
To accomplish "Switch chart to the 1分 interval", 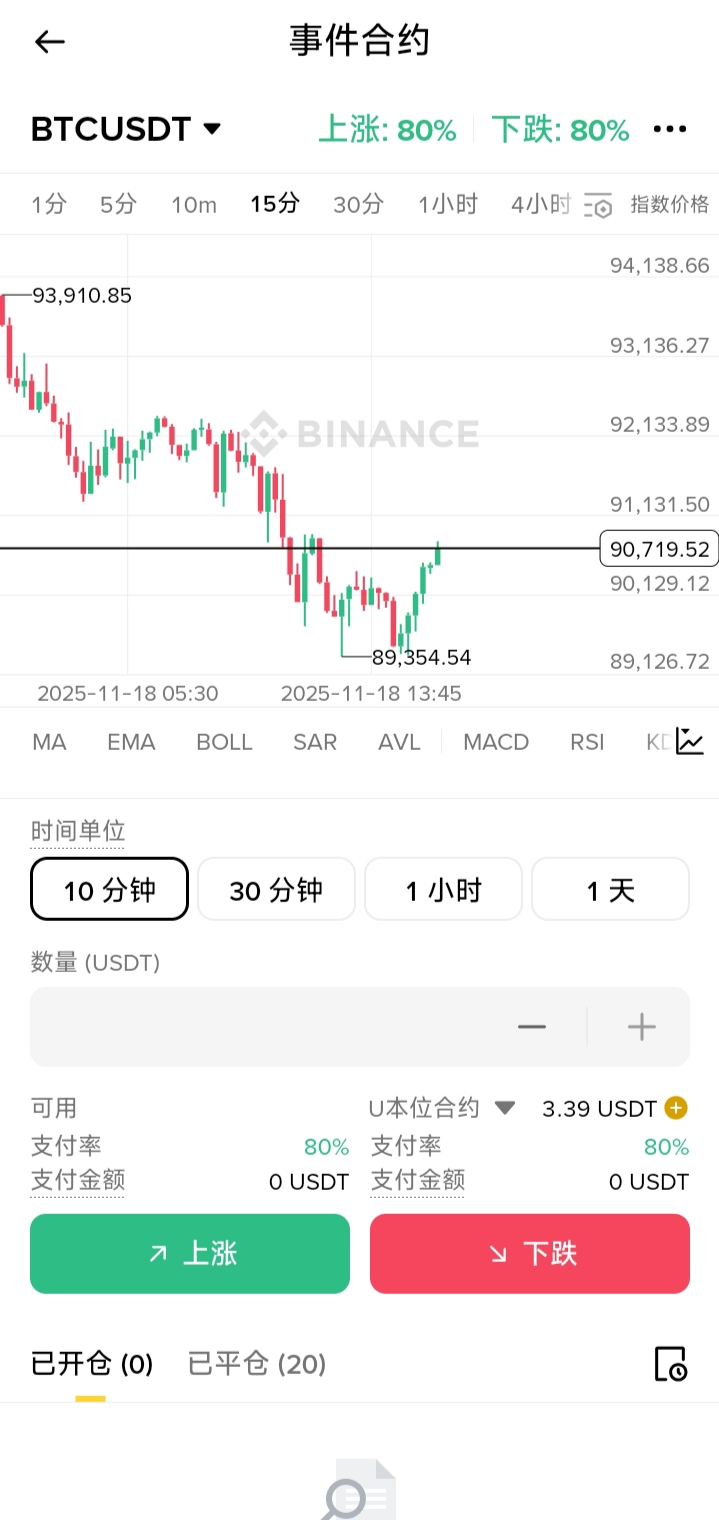I will (48, 205).
